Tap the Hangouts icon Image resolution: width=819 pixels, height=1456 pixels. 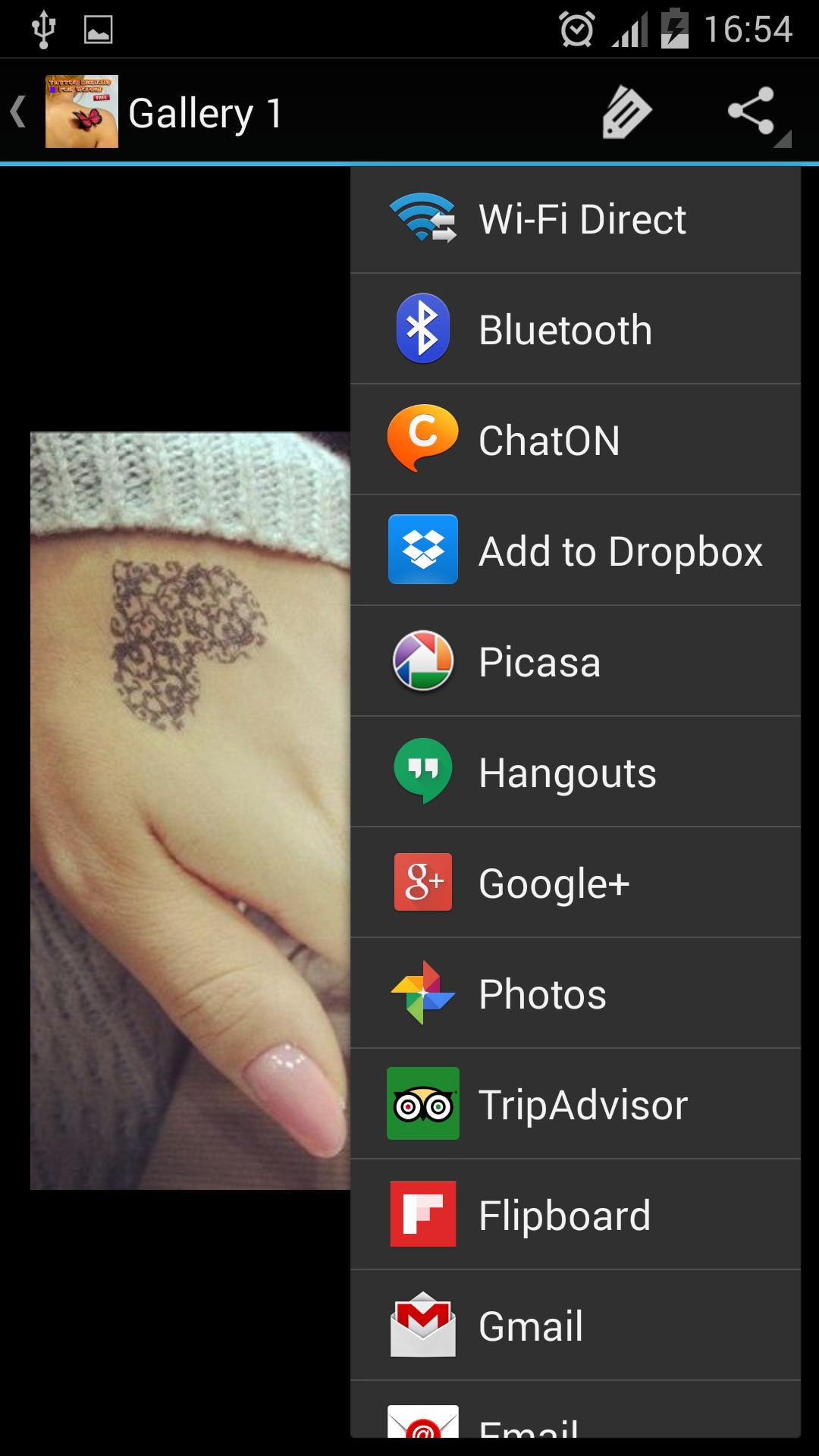click(x=422, y=770)
